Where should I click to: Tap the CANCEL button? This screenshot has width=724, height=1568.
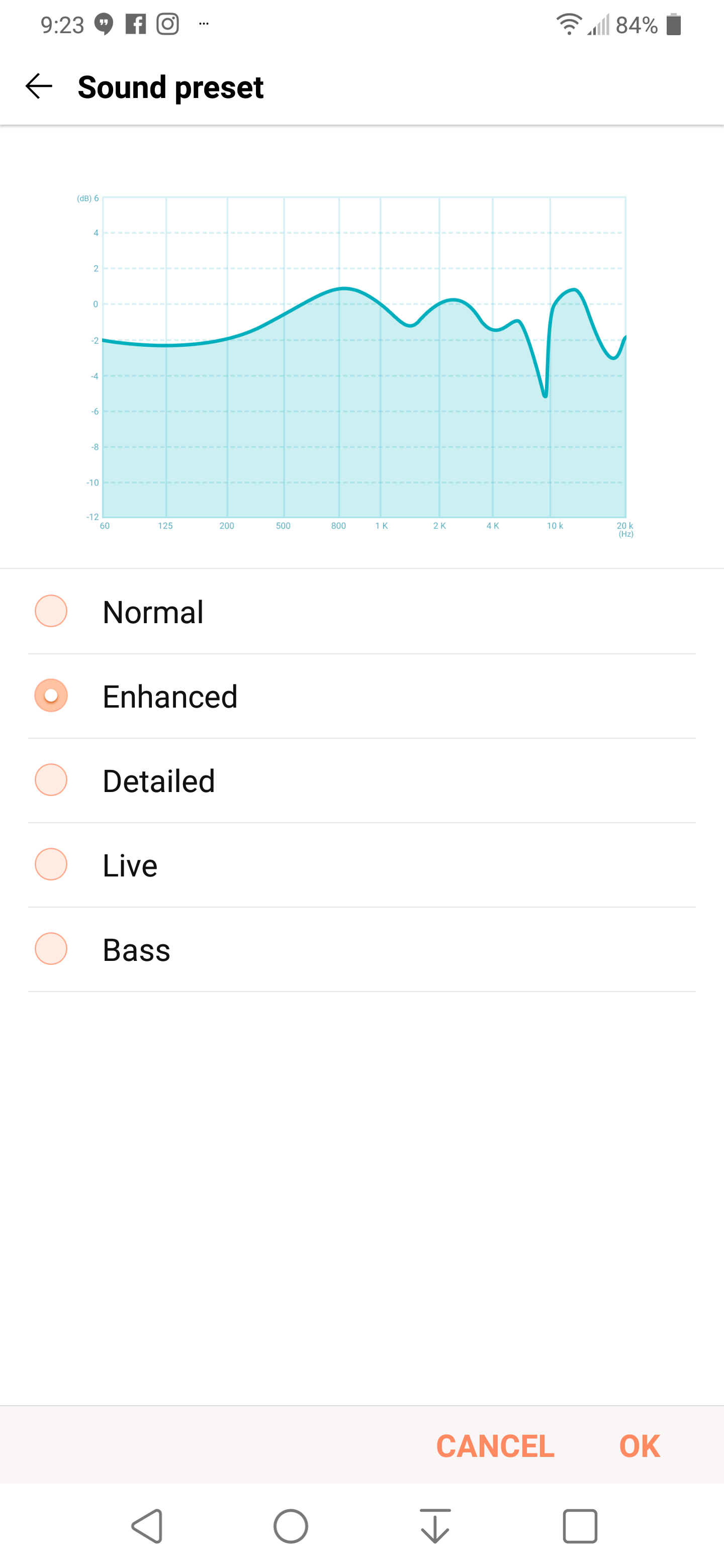[x=495, y=1446]
